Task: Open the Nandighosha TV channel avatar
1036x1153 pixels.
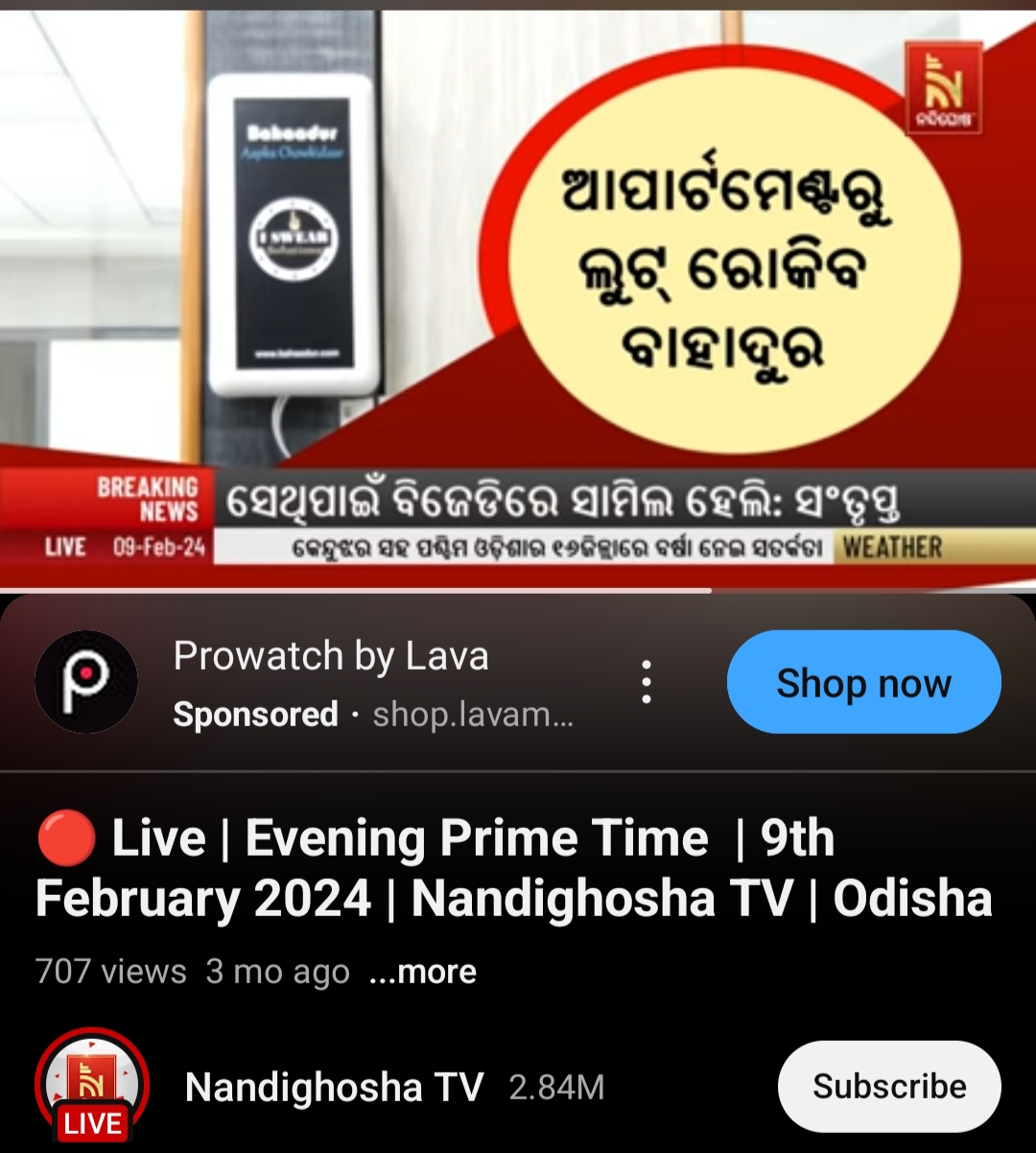Action: point(92,1084)
